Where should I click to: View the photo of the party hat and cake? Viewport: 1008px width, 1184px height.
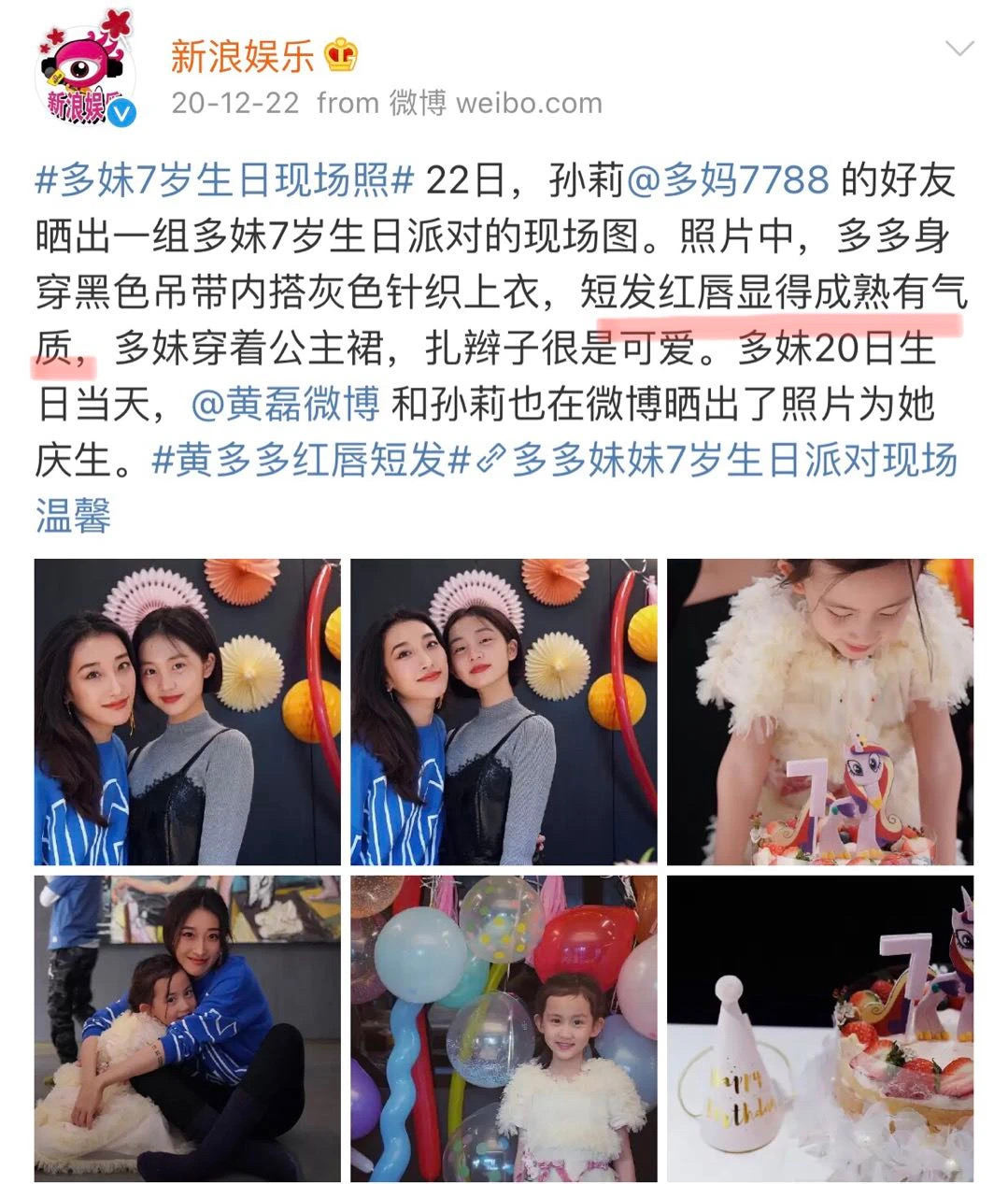coord(819,1028)
